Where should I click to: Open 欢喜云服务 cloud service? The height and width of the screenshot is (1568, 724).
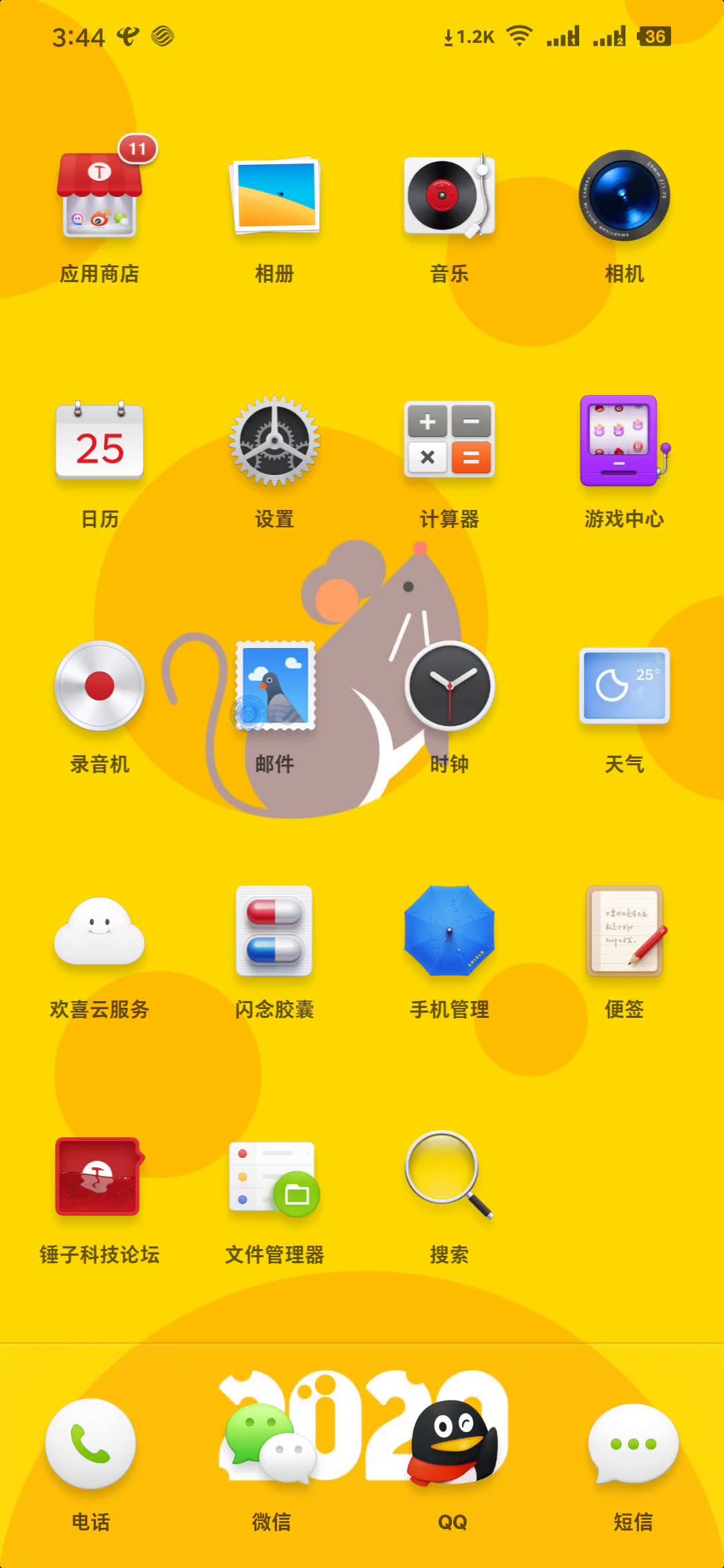tap(99, 931)
